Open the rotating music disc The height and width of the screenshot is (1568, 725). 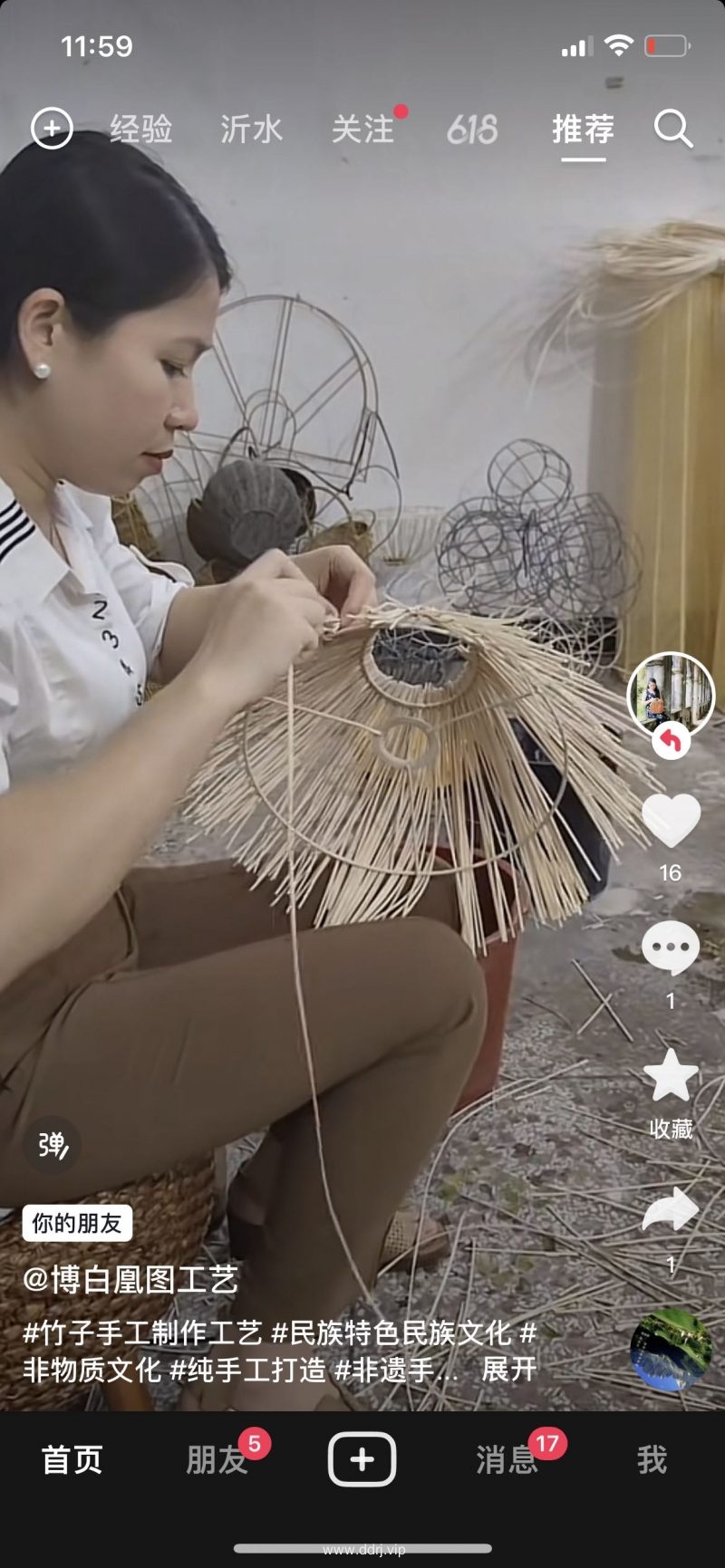click(x=671, y=1350)
